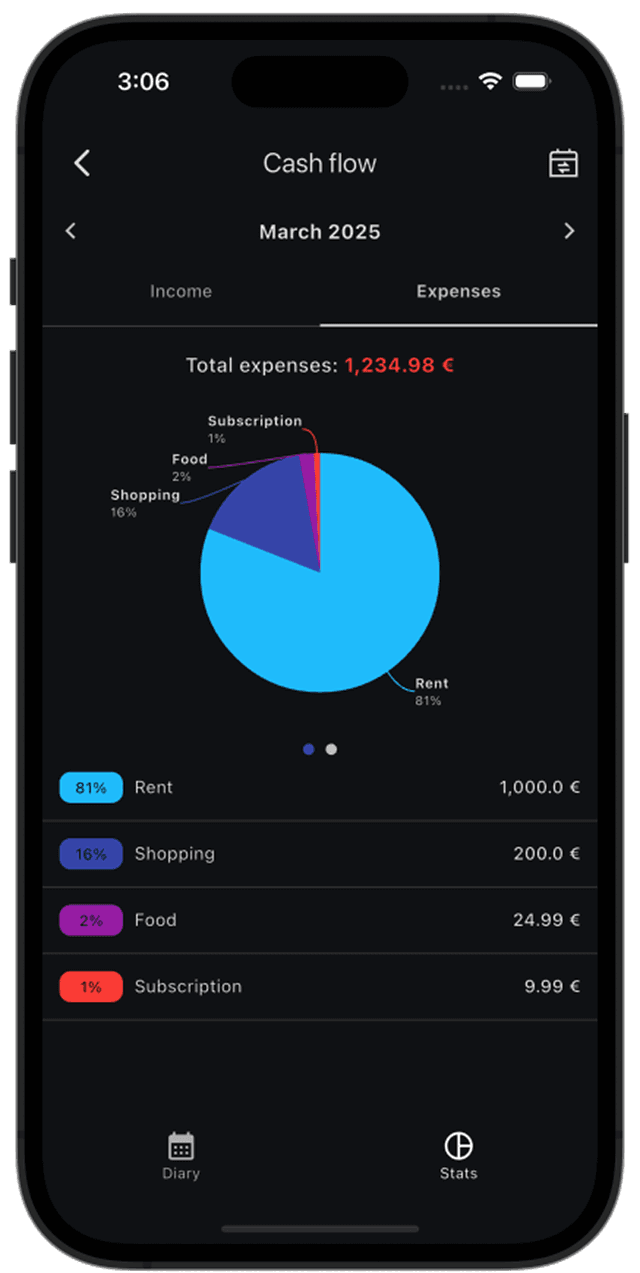Go to the next month

[x=569, y=231]
